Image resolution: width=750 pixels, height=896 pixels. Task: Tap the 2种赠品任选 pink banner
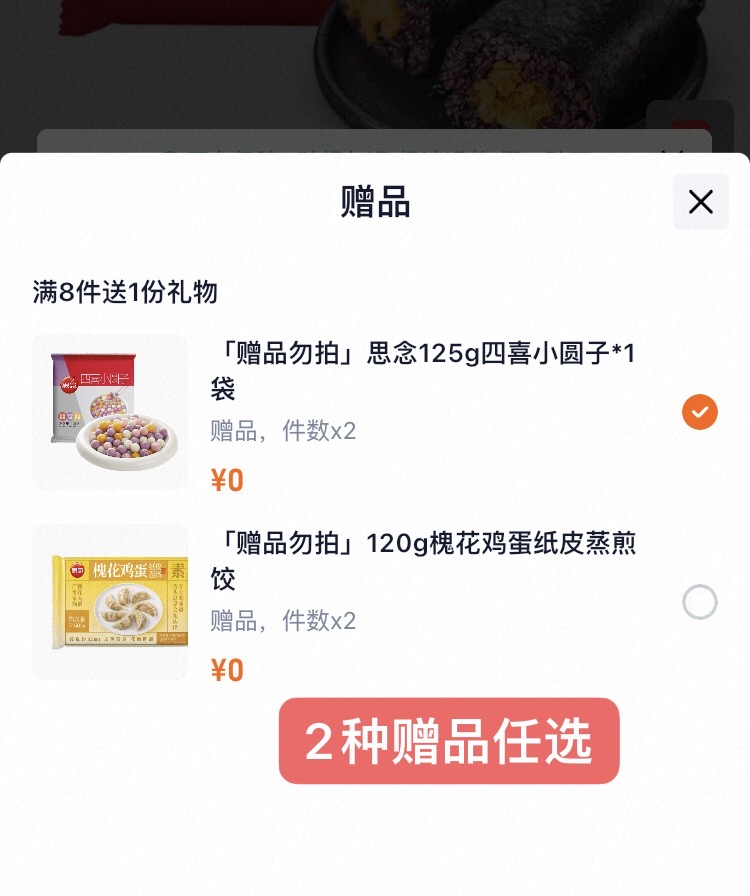pyautogui.click(x=448, y=740)
